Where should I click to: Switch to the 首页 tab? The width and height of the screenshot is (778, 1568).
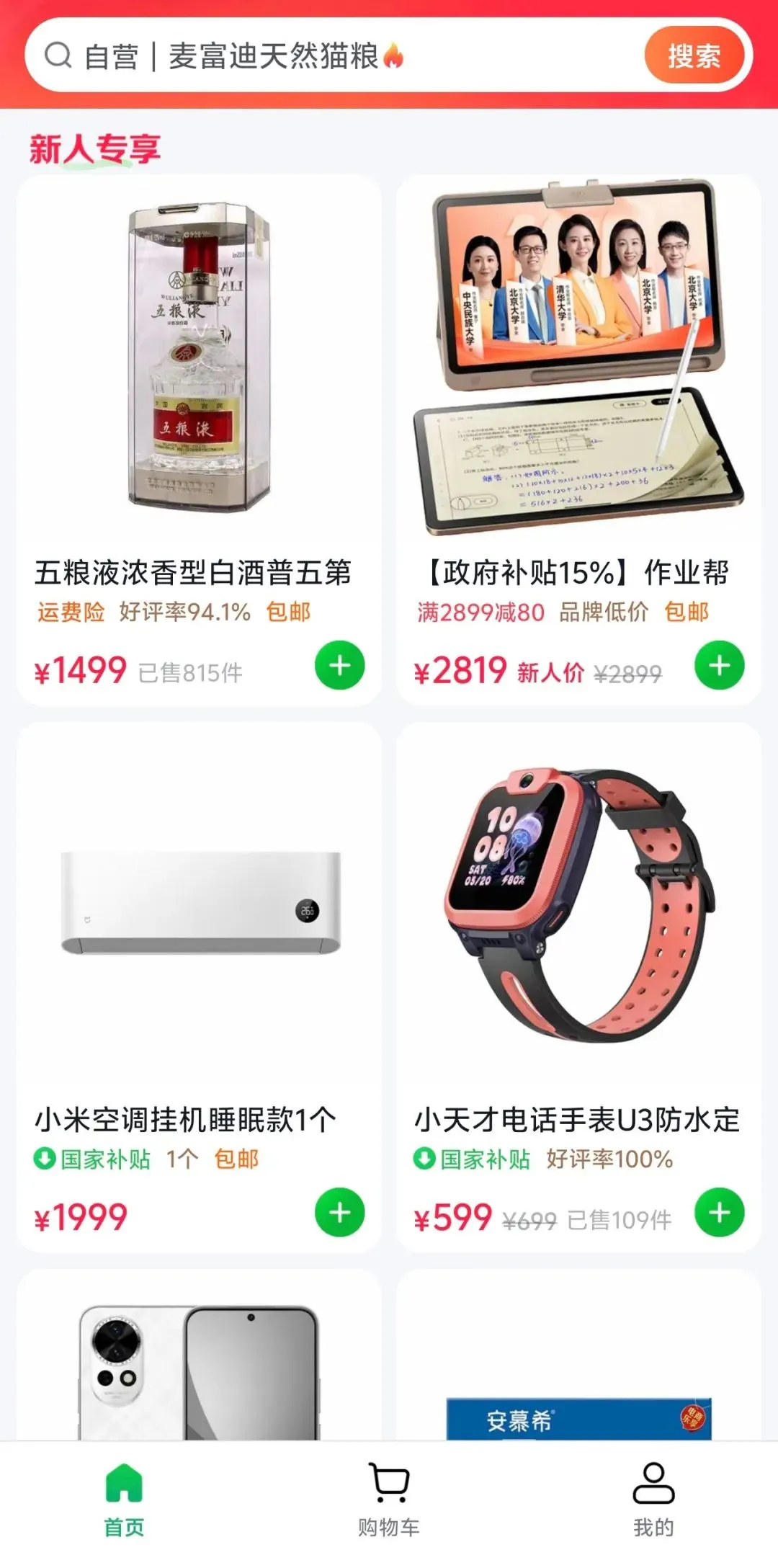coord(124,1499)
